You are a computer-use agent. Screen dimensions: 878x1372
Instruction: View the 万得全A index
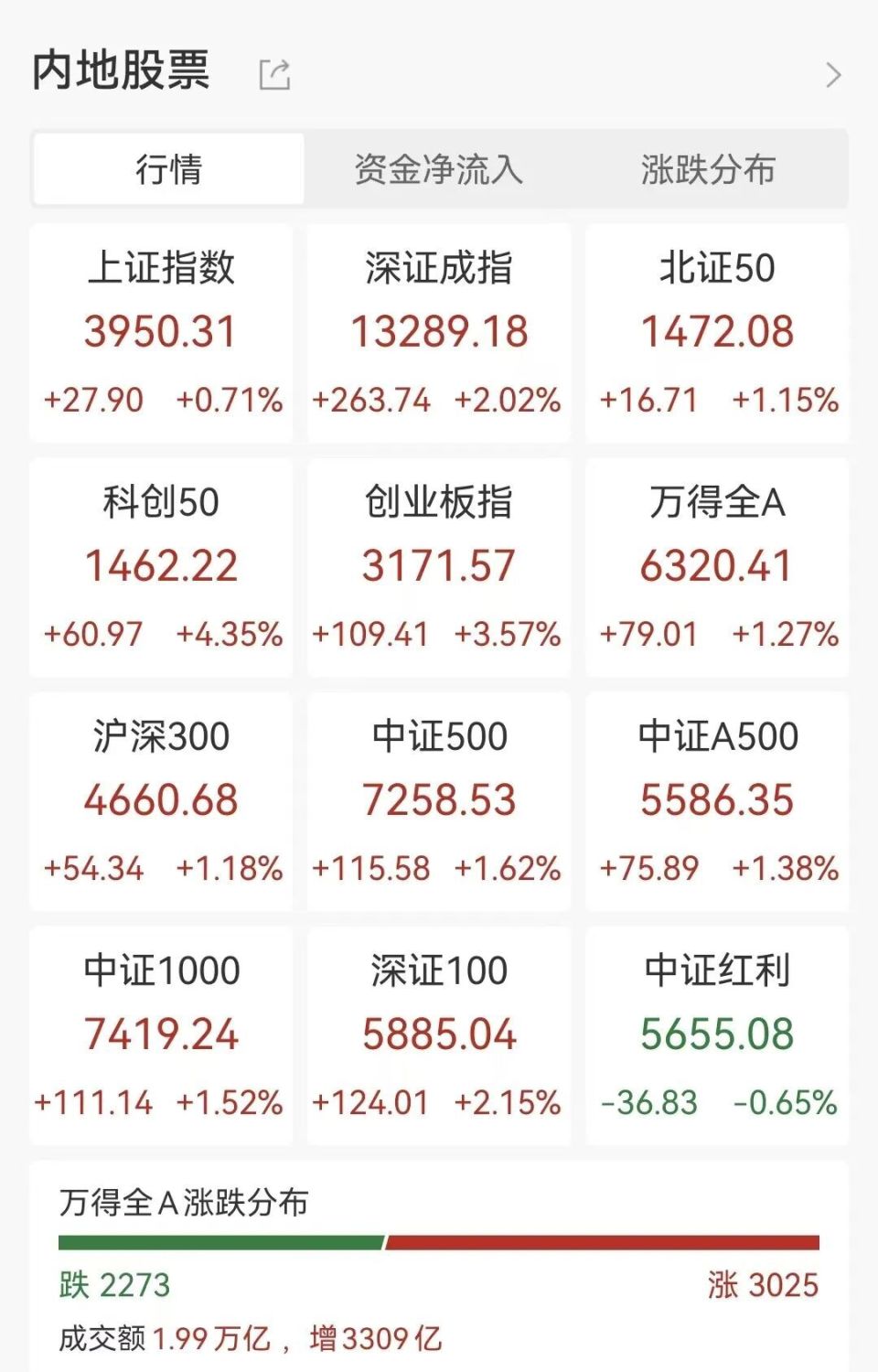(x=717, y=564)
